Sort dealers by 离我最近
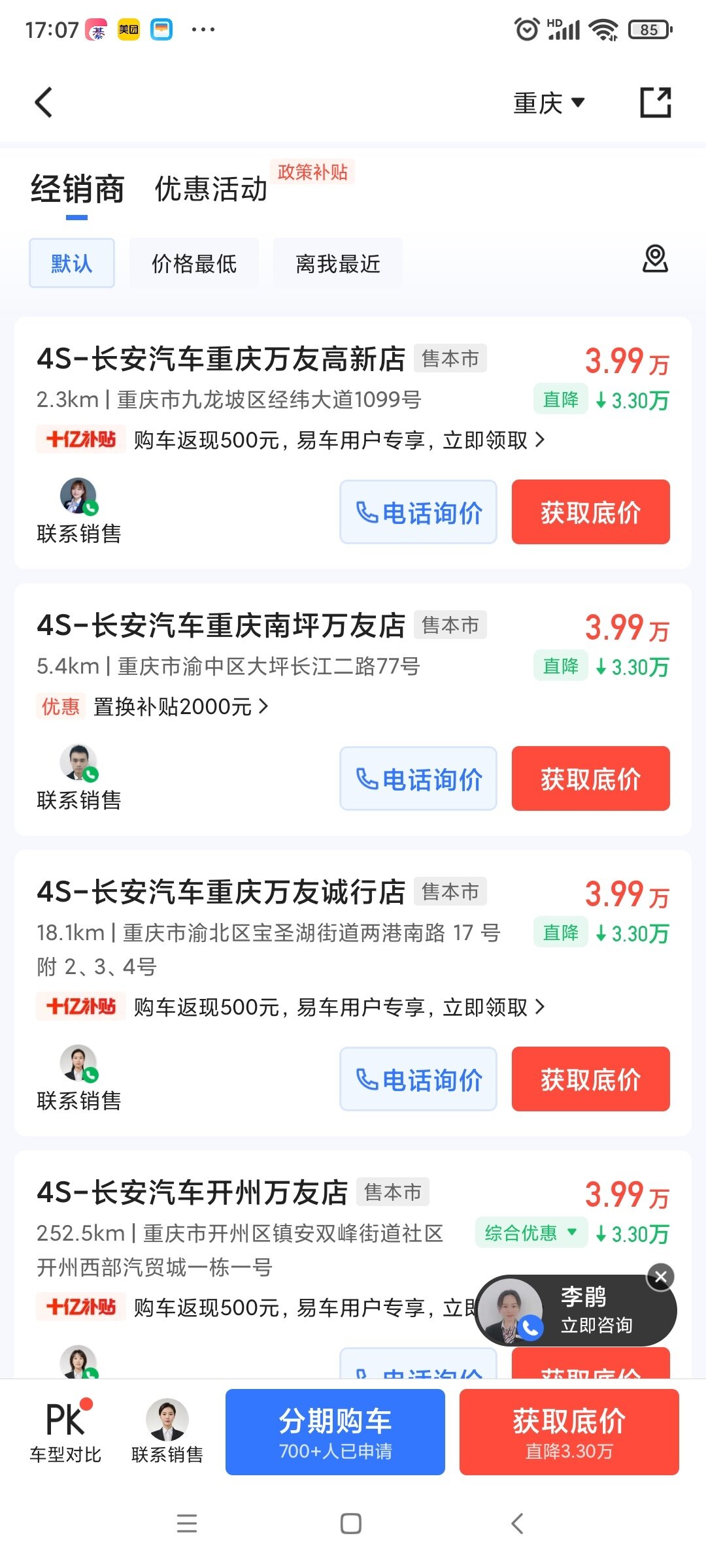This screenshot has height=1568, width=706. [337, 264]
